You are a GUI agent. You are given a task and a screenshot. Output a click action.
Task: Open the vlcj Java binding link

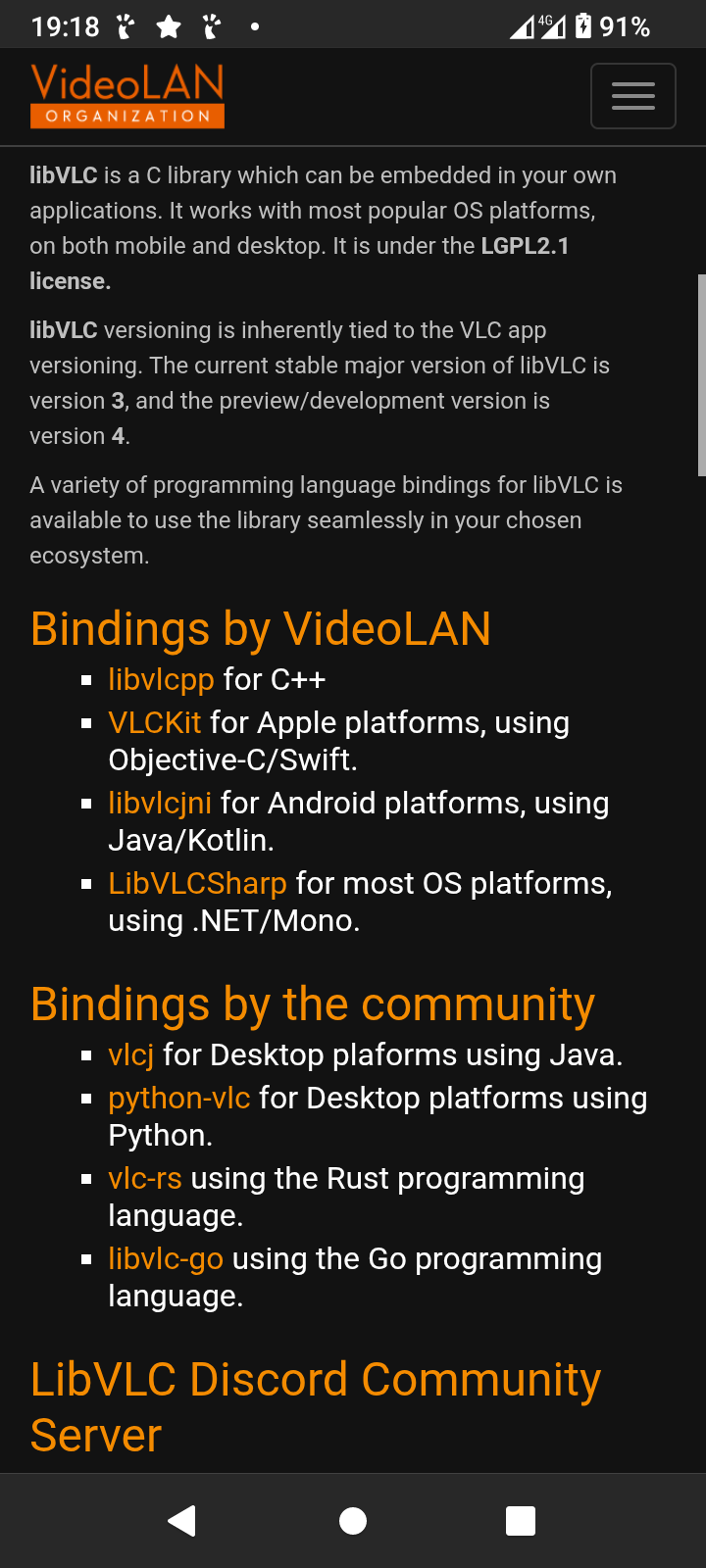point(131,1054)
